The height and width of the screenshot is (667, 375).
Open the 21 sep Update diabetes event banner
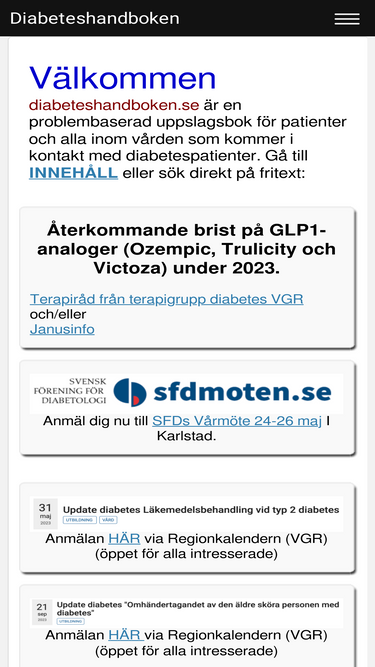[x=187, y=613]
